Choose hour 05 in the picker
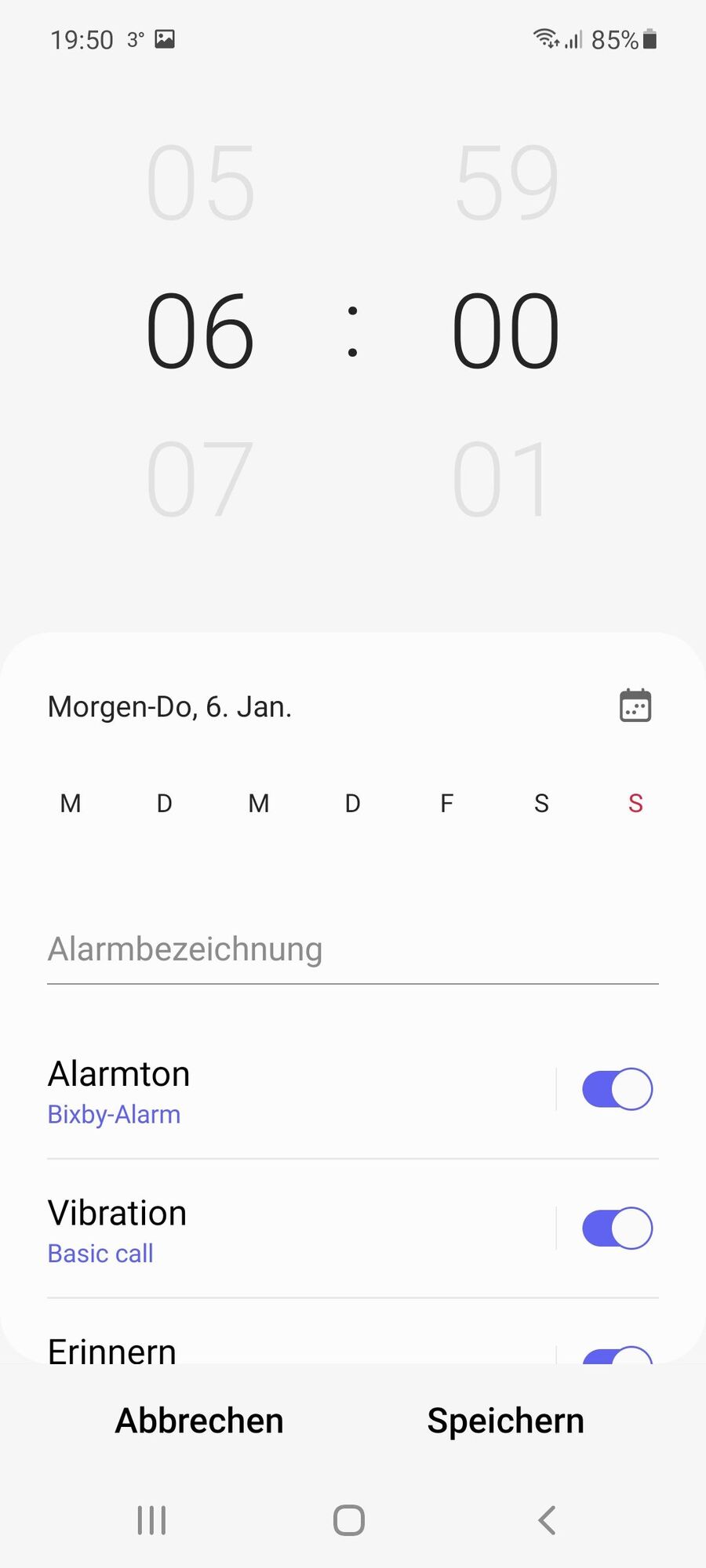 [200, 183]
